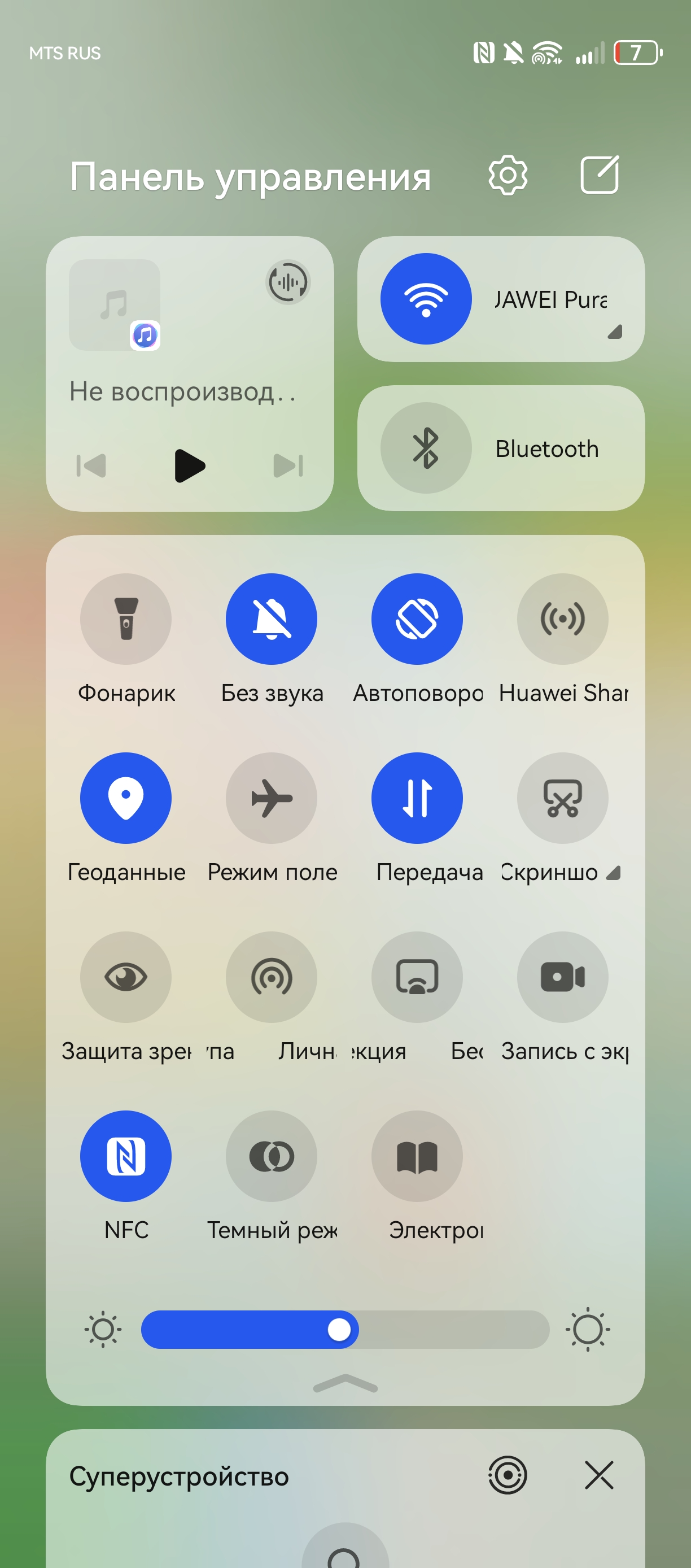
Task: Toggle Автоповорот auto-rotate off
Action: pyautogui.click(x=417, y=619)
